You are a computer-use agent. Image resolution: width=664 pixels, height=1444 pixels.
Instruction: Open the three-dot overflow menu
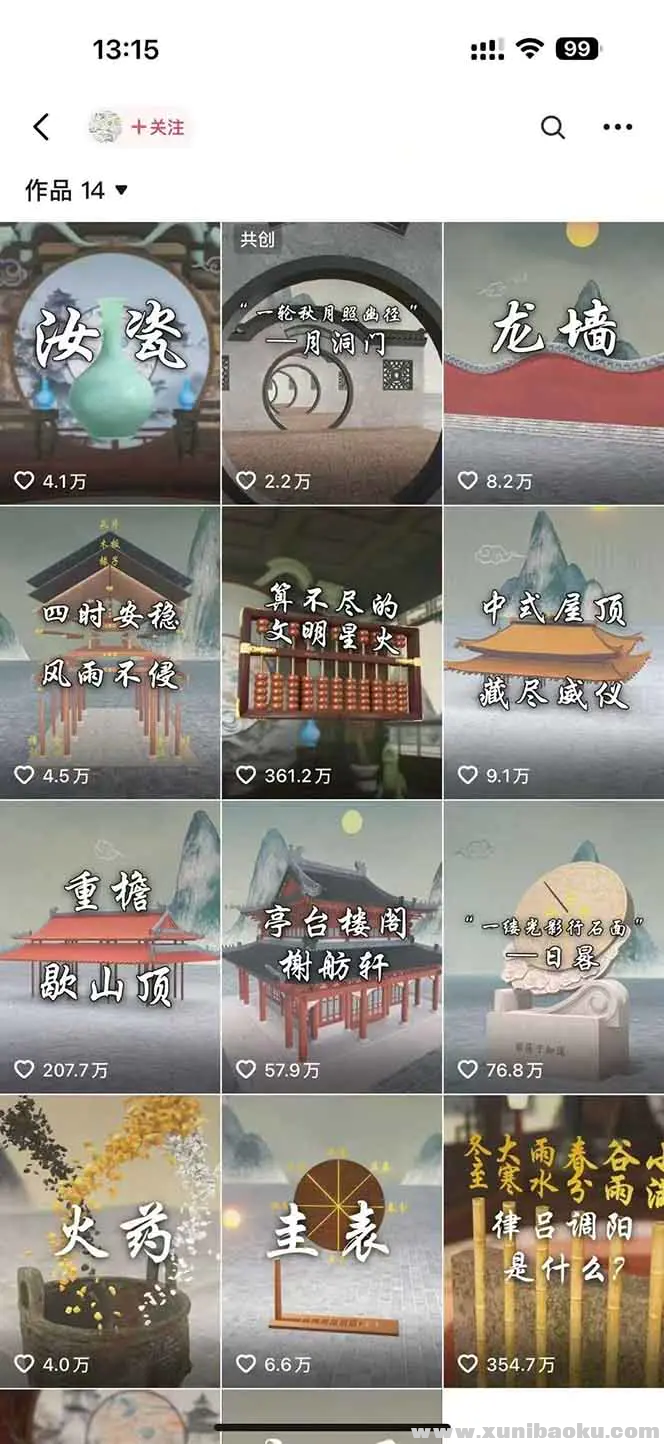pos(617,127)
